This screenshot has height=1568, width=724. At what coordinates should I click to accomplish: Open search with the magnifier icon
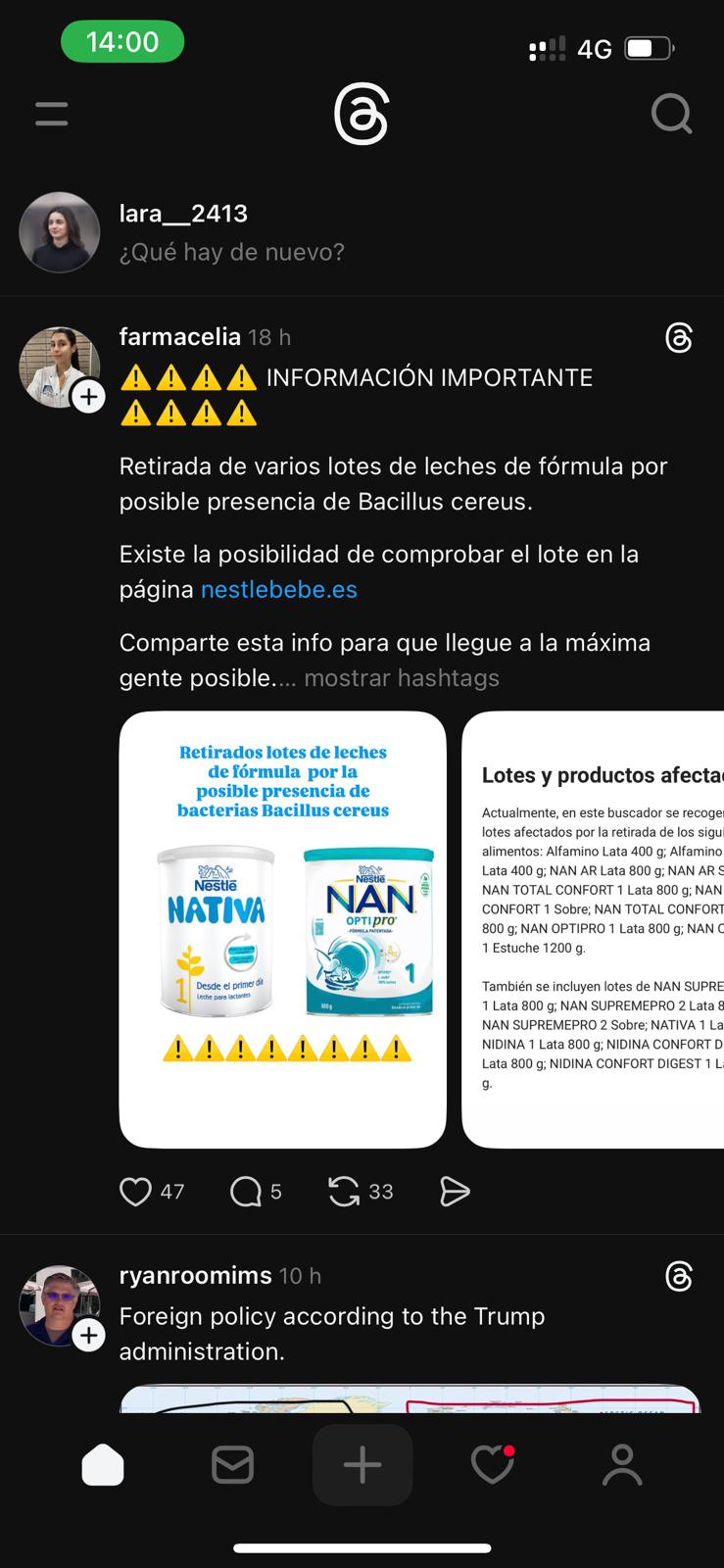pyautogui.click(x=671, y=115)
